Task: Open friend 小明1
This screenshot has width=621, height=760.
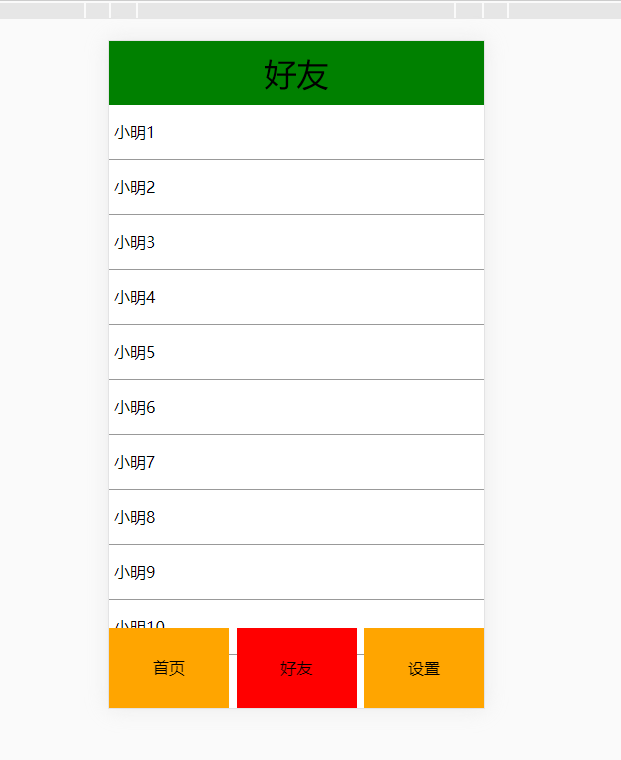Action: coord(296,132)
